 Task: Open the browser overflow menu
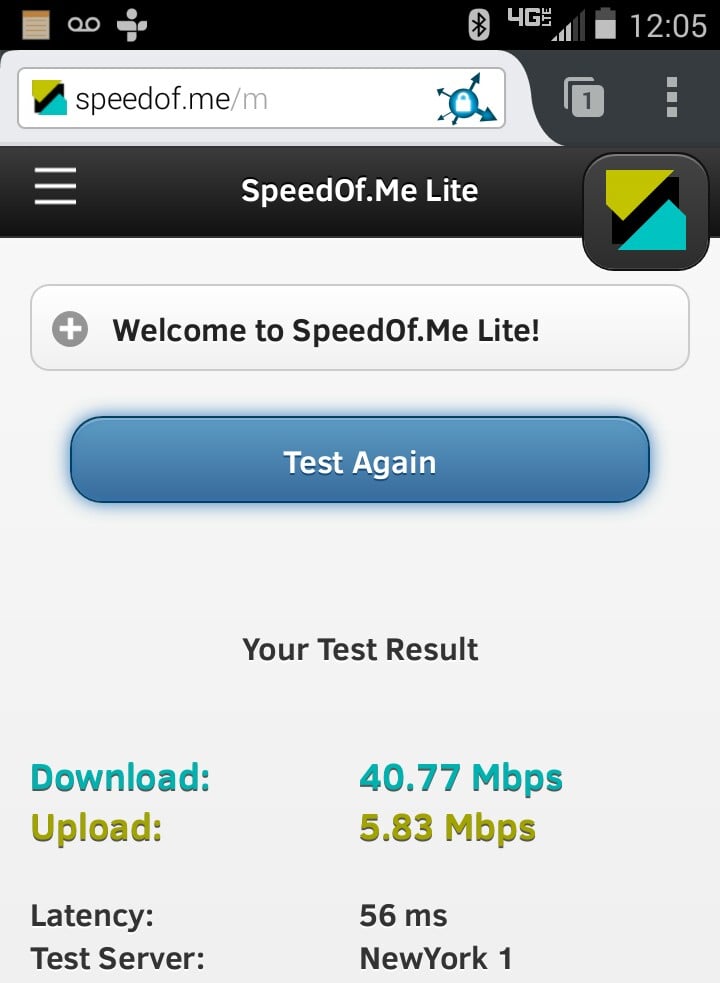tap(671, 98)
